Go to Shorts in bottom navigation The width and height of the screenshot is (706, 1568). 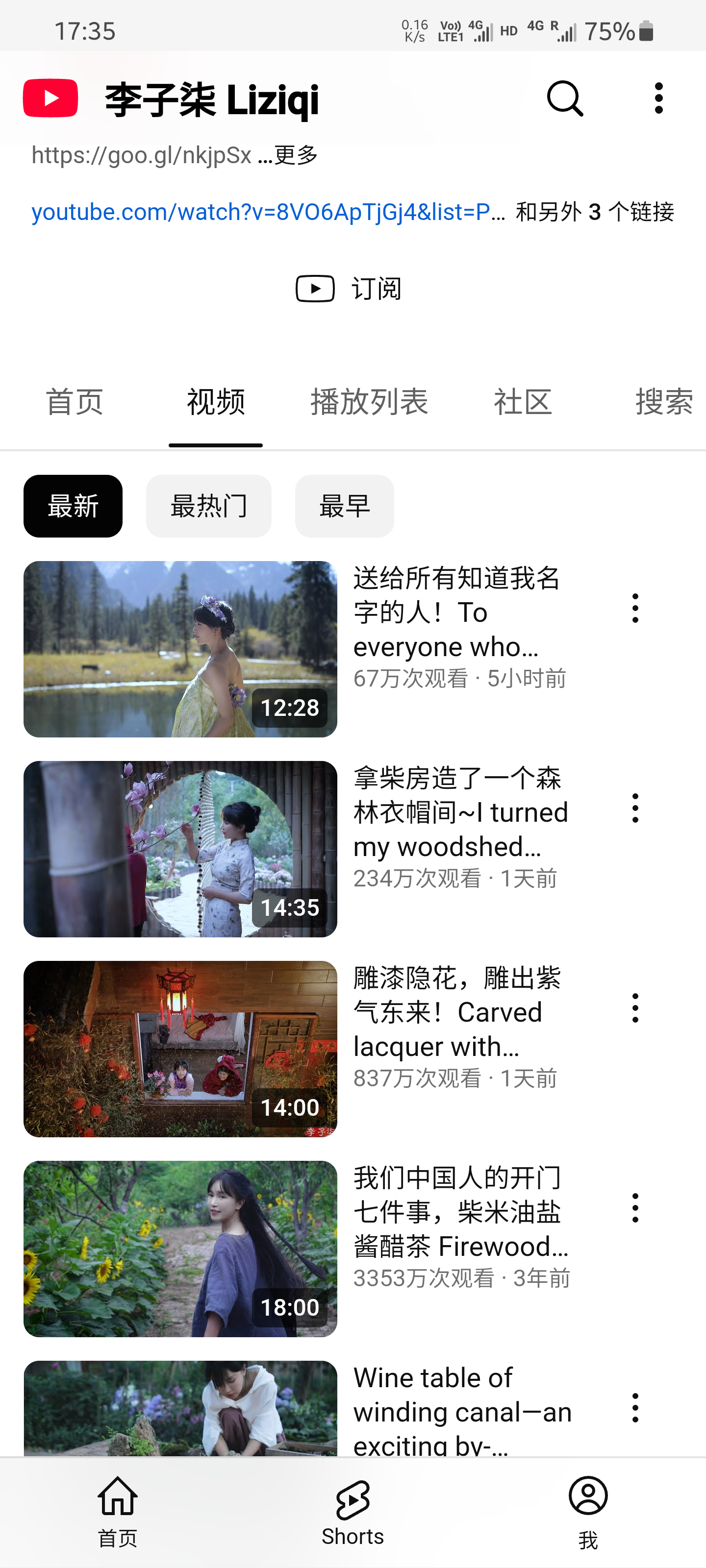point(353,1512)
